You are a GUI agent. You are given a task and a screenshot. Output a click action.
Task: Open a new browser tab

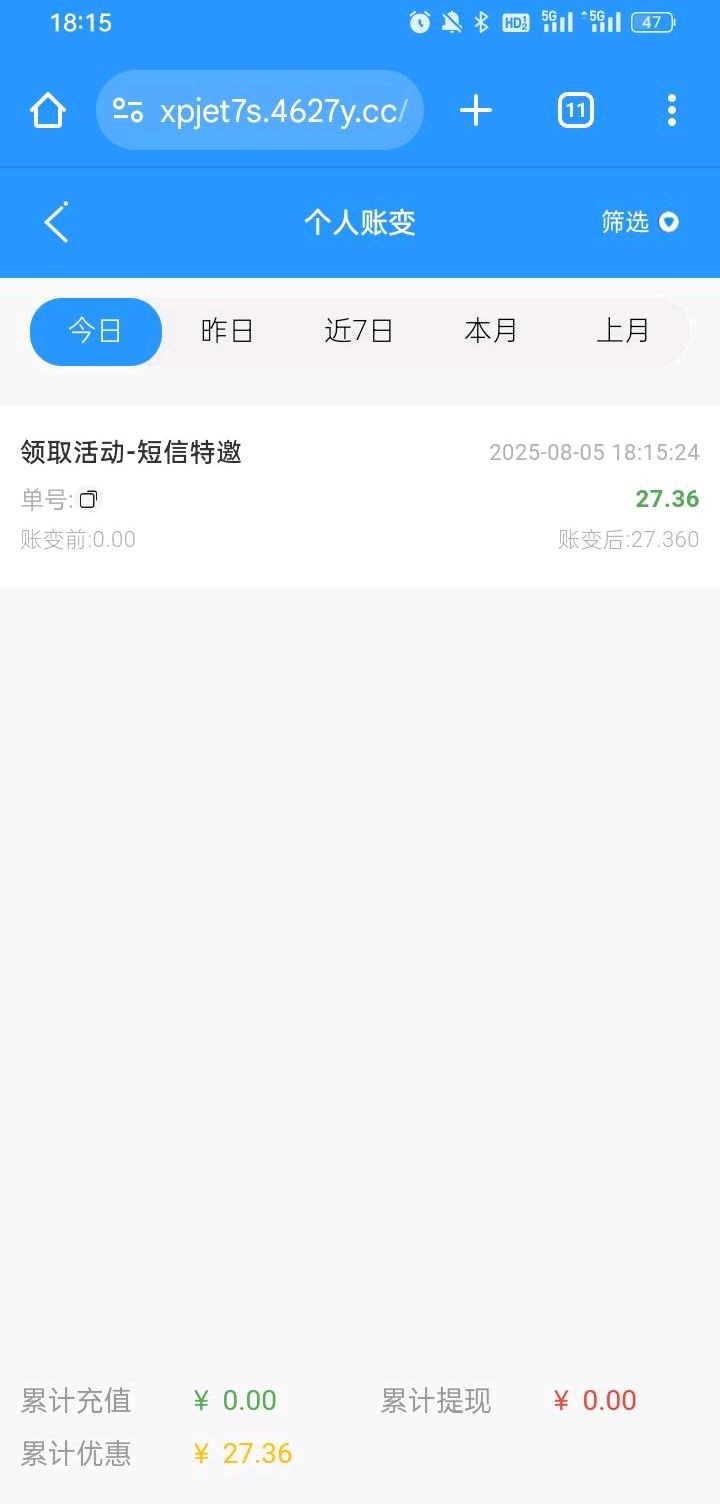pyautogui.click(x=476, y=110)
